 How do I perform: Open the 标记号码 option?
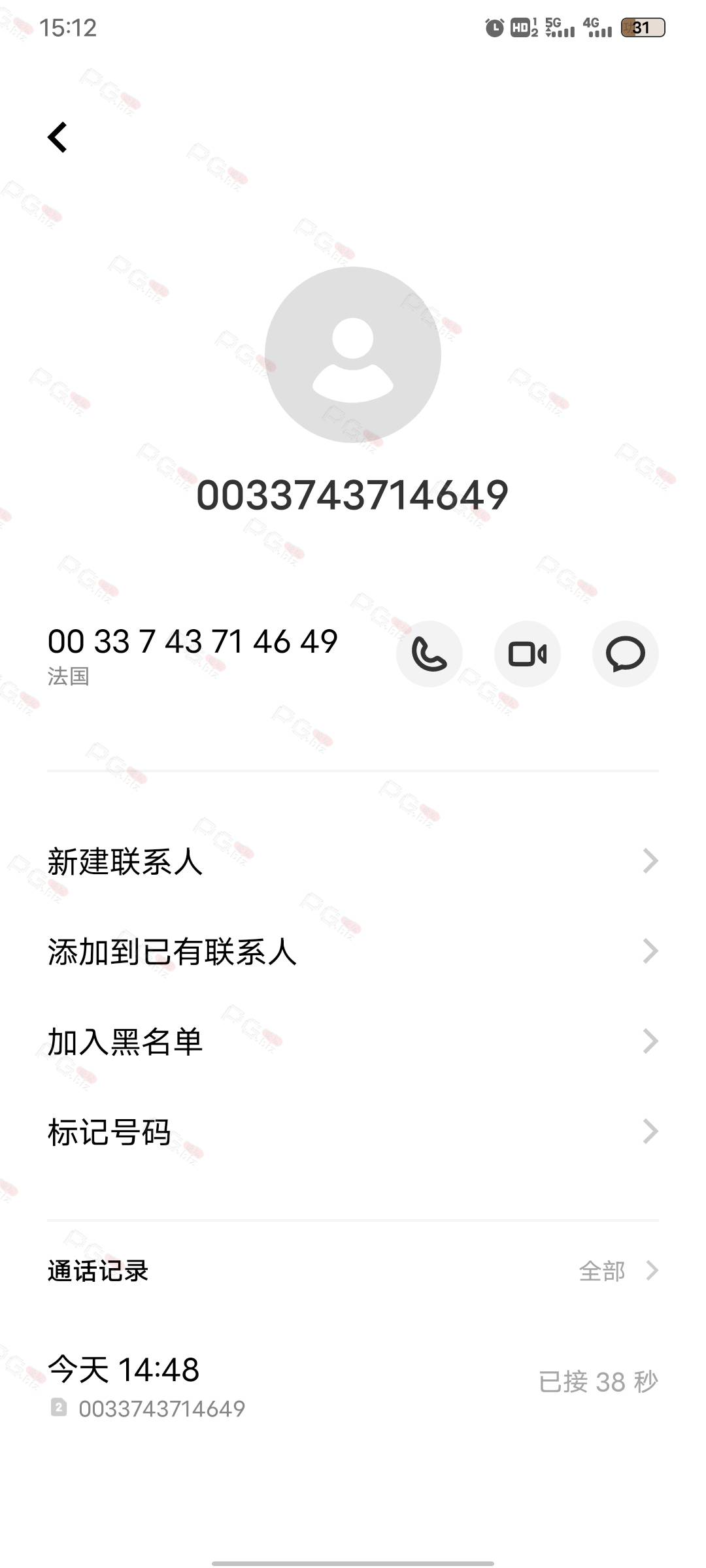click(353, 1132)
